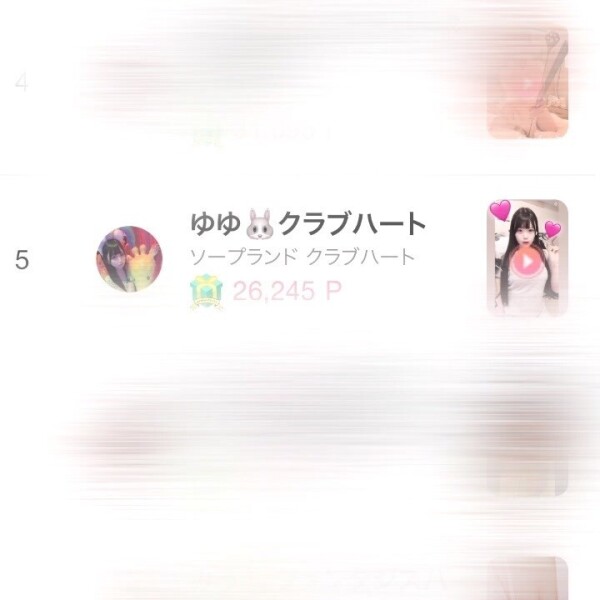View ゆゆ's round profile avatar
Image resolution: width=600 pixels, height=600 pixels.
coord(129,259)
